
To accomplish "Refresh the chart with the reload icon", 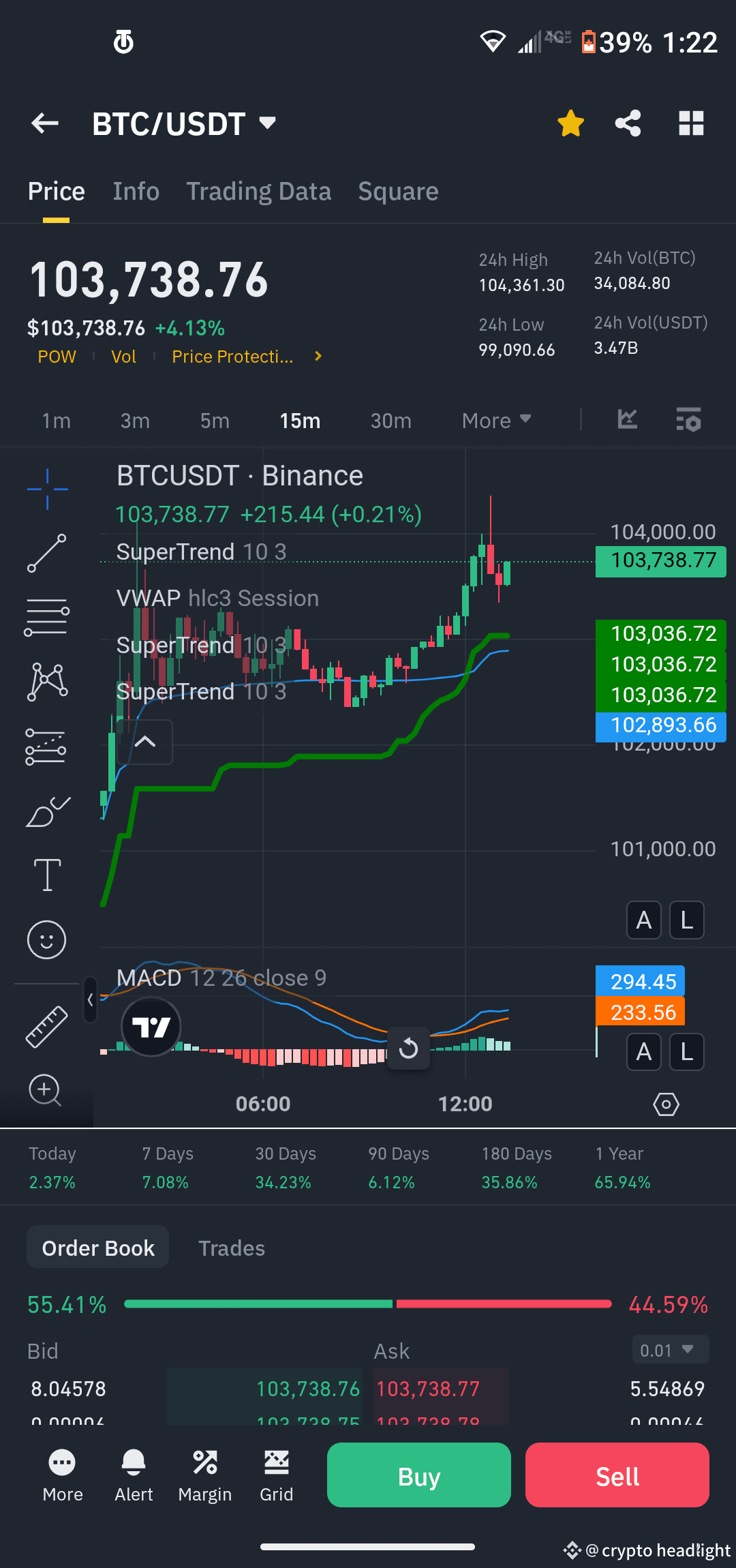I will pyautogui.click(x=408, y=1048).
